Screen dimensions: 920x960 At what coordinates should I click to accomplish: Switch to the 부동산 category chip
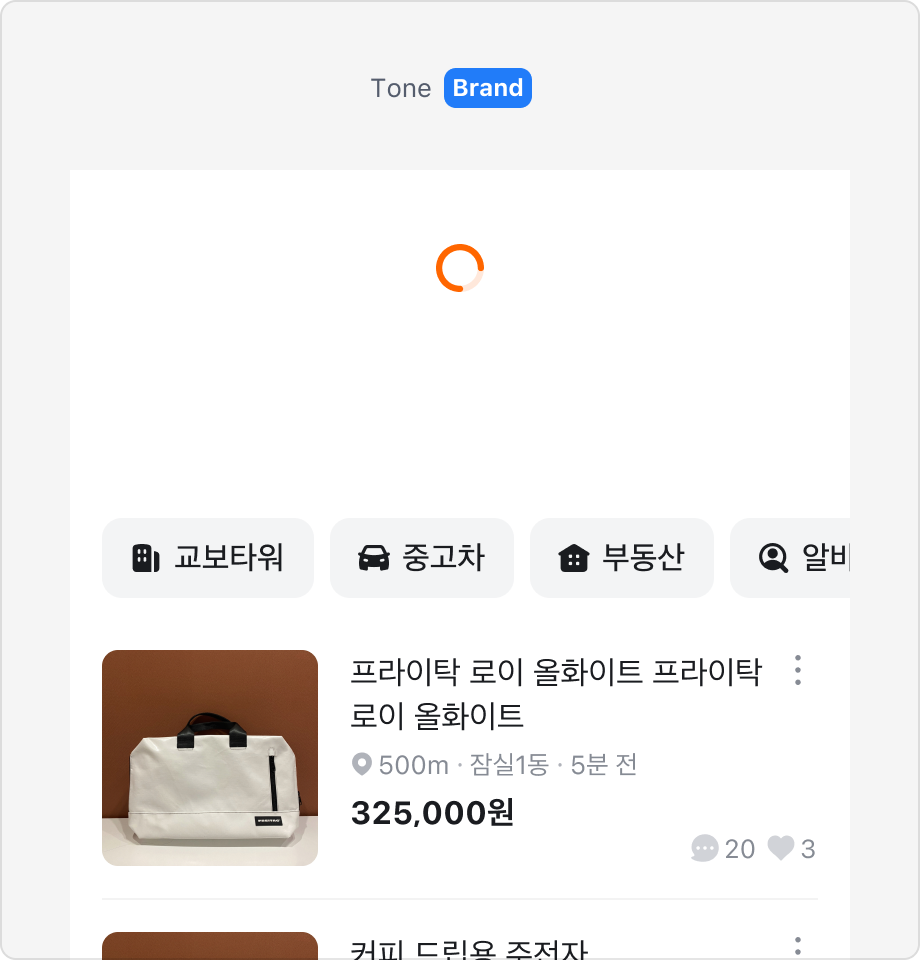click(621, 558)
